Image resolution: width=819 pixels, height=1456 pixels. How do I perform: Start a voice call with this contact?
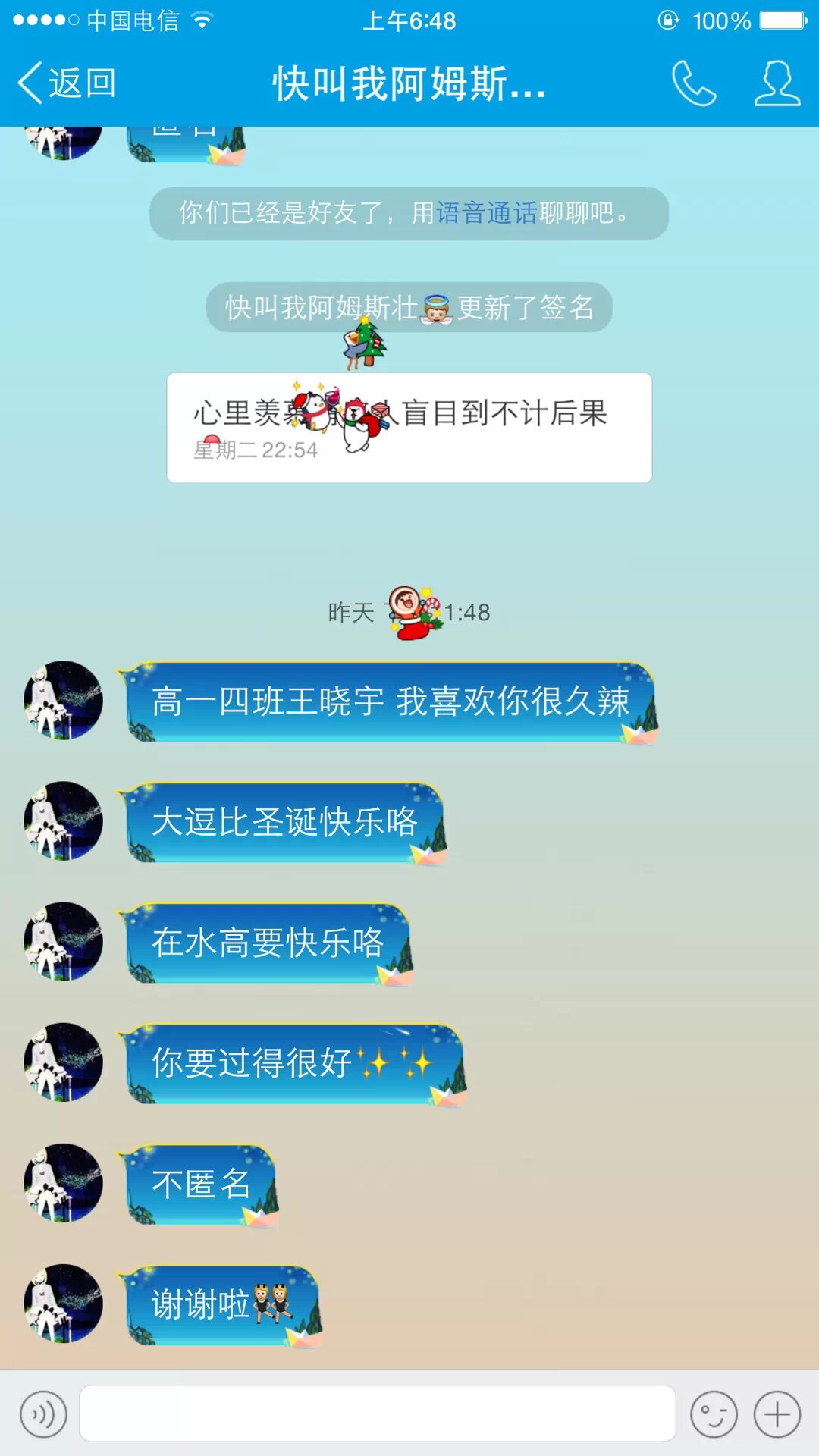(693, 83)
